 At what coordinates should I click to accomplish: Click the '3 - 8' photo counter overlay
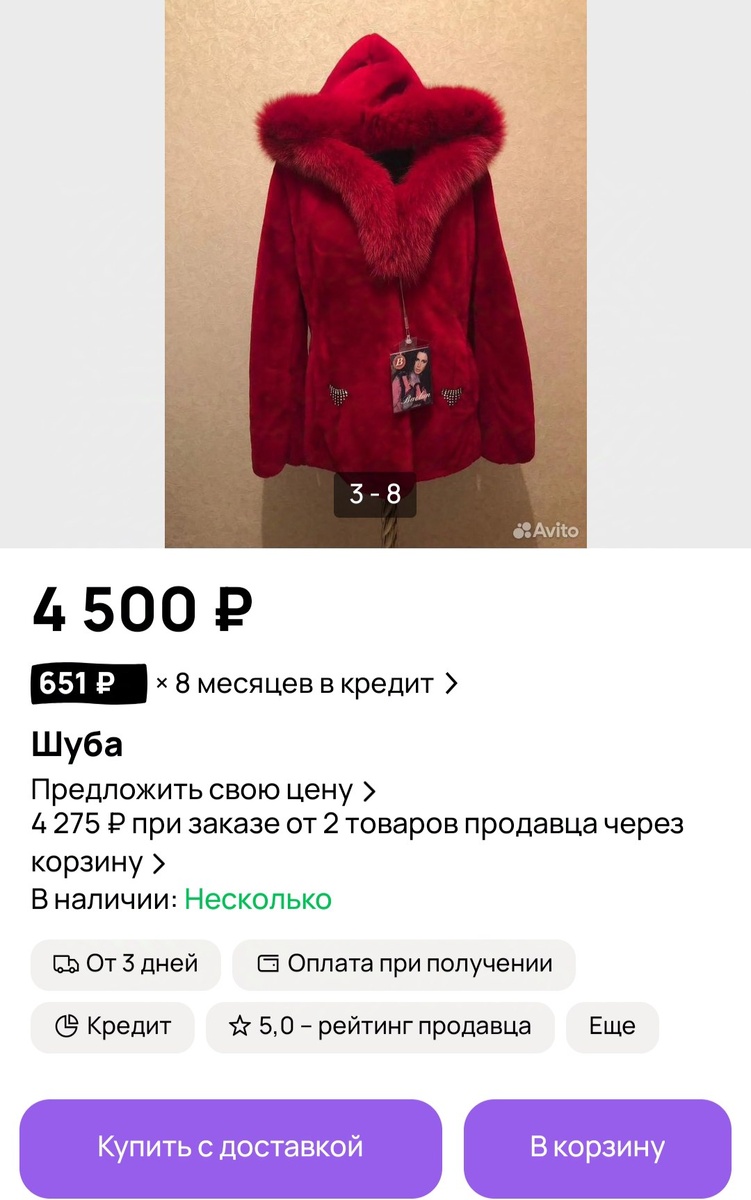click(x=375, y=490)
